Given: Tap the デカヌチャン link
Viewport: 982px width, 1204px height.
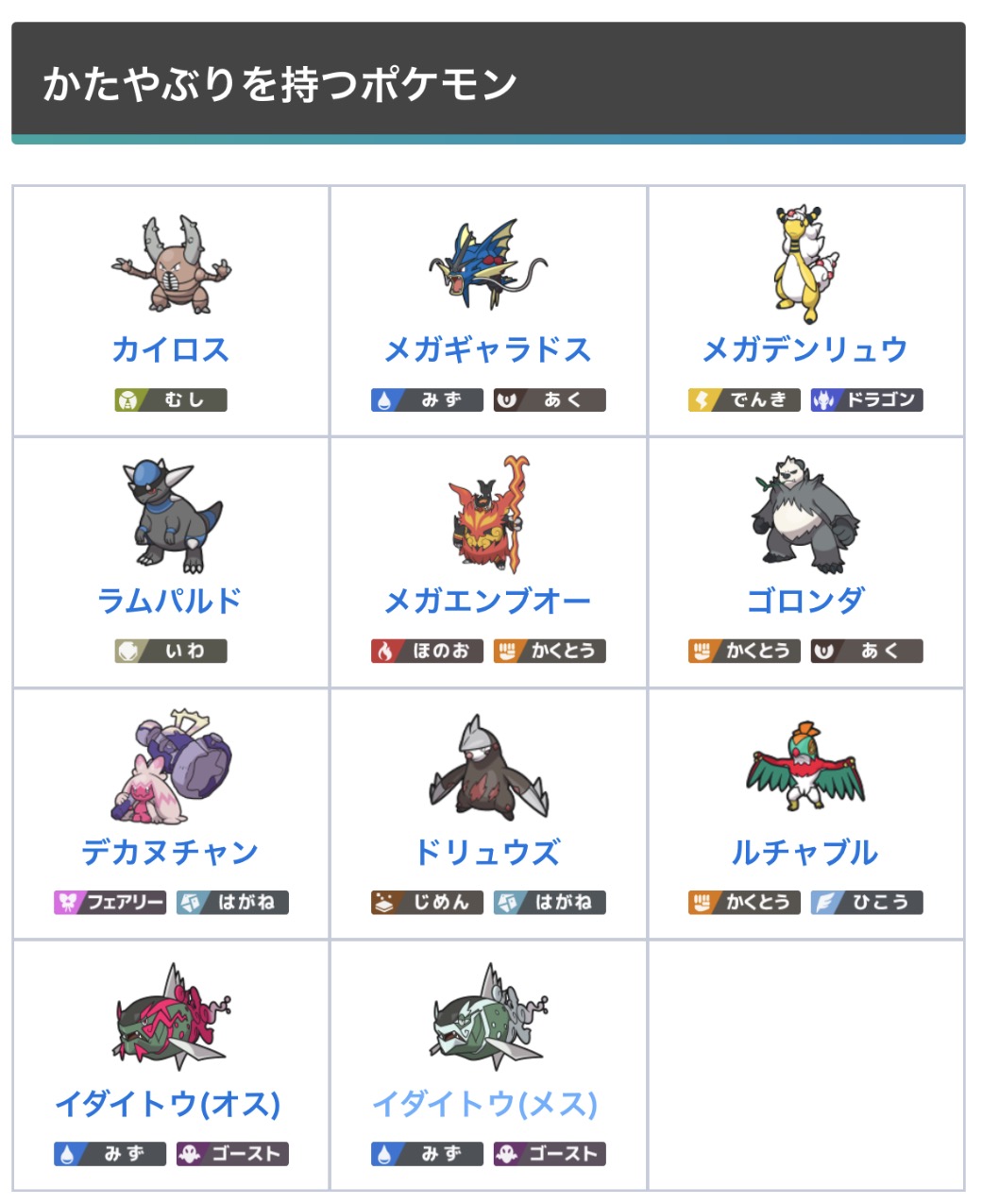Looking at the screenshot, I should [170, 852].
